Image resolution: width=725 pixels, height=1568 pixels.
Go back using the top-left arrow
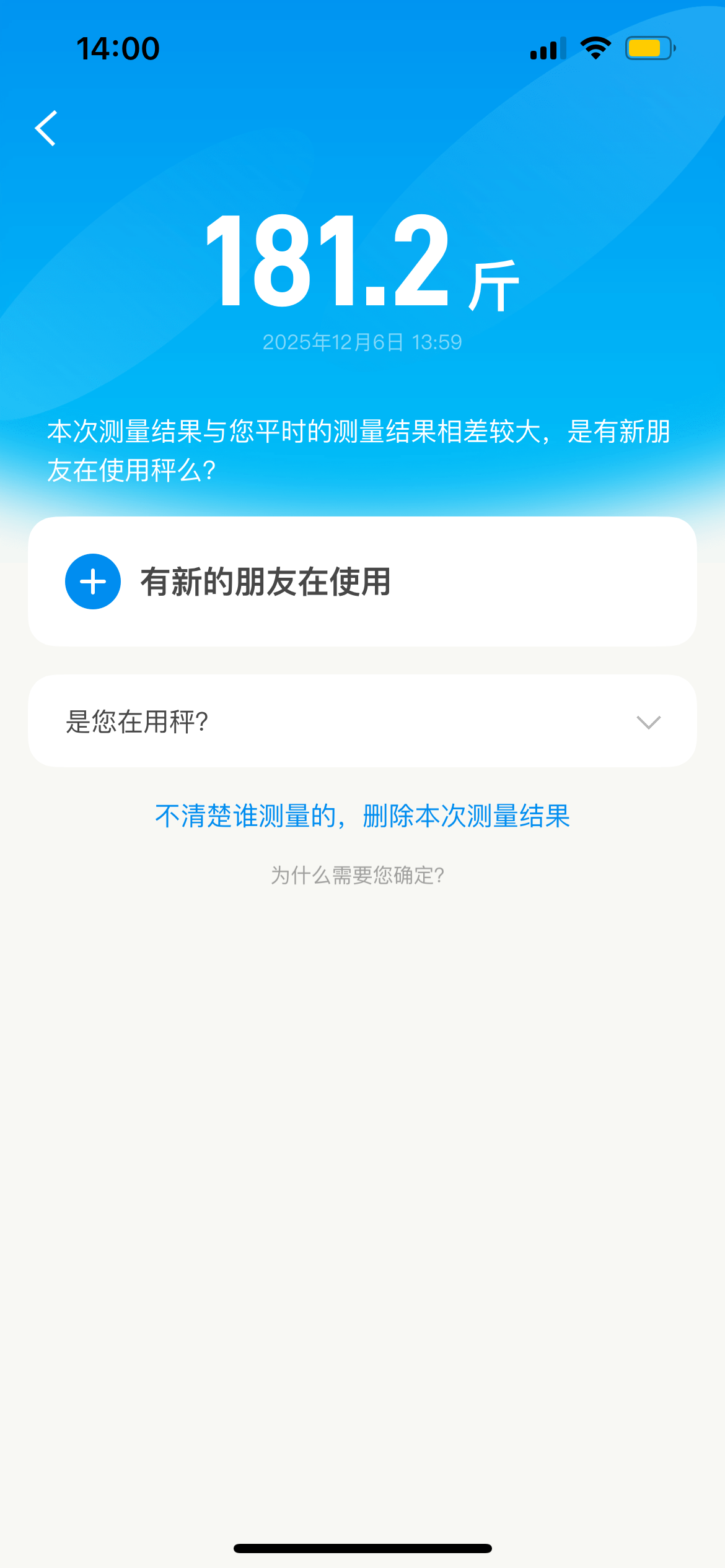click(46, 128)
